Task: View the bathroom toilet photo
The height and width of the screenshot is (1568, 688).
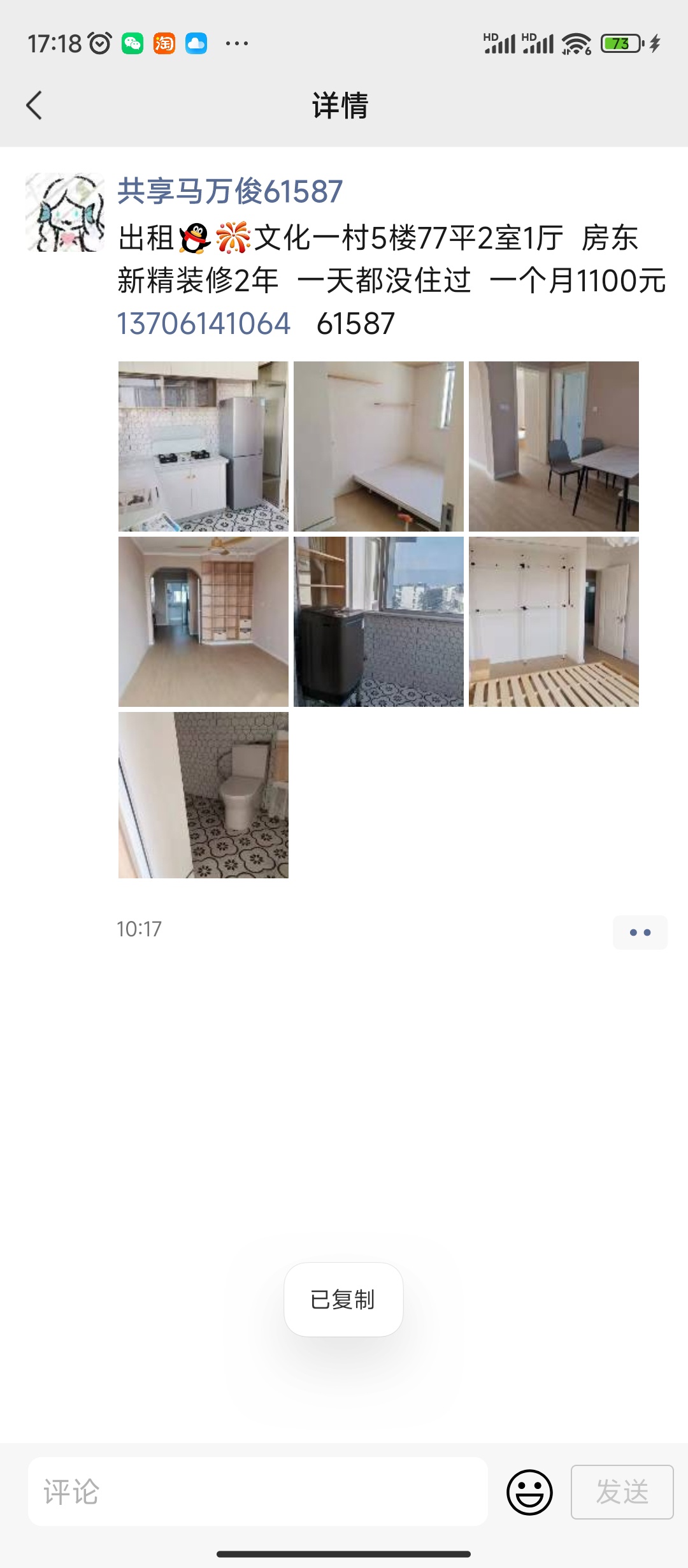Action: click(x=203, y=795)
